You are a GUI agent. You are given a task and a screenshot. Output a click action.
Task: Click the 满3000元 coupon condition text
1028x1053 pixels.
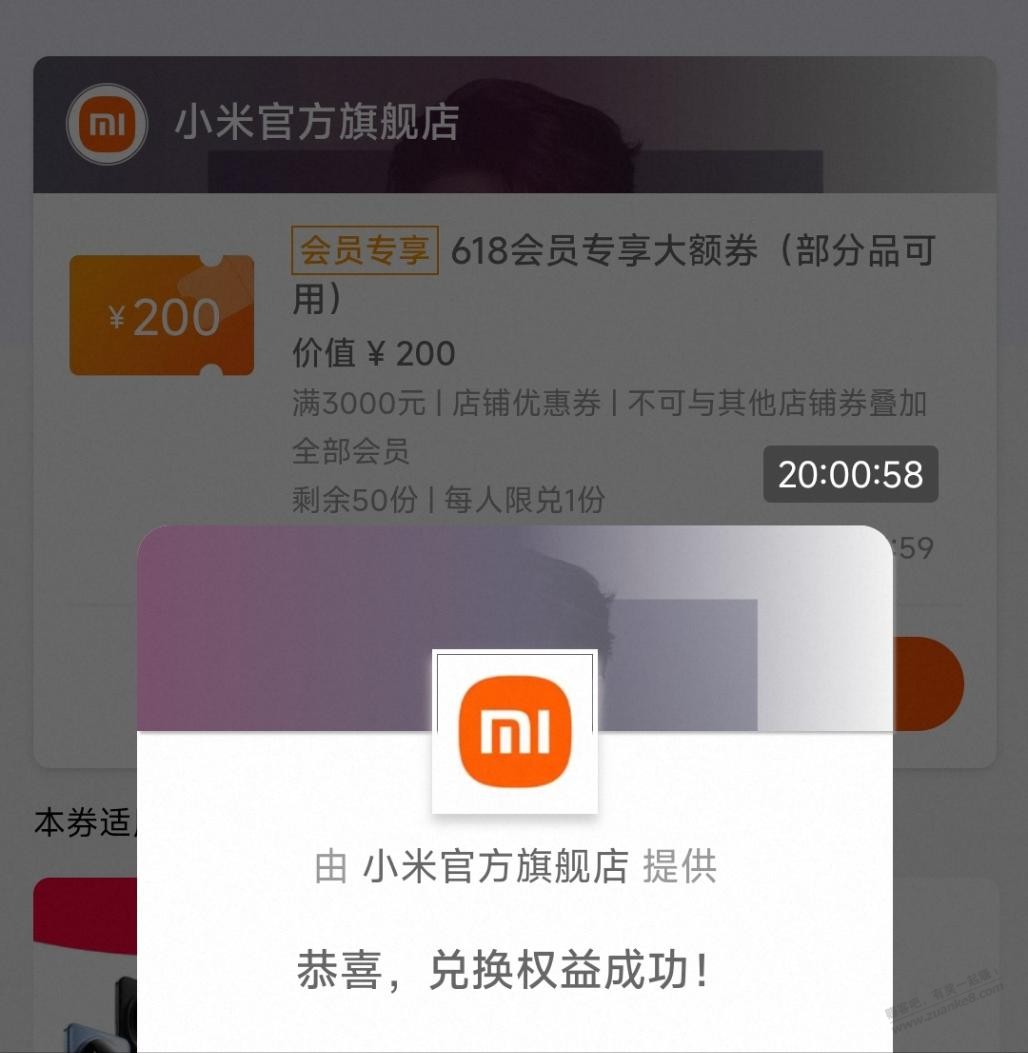pos(357,402)
